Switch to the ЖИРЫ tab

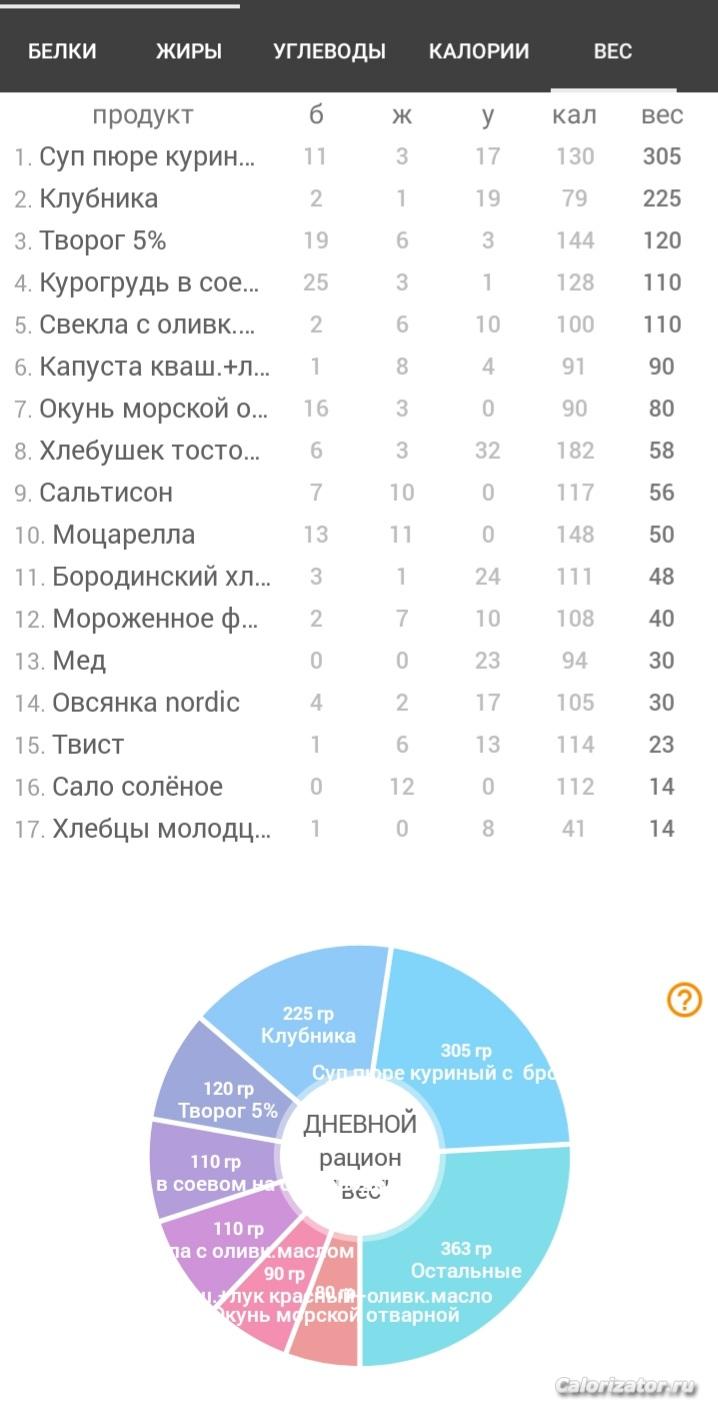pos(188,51)
